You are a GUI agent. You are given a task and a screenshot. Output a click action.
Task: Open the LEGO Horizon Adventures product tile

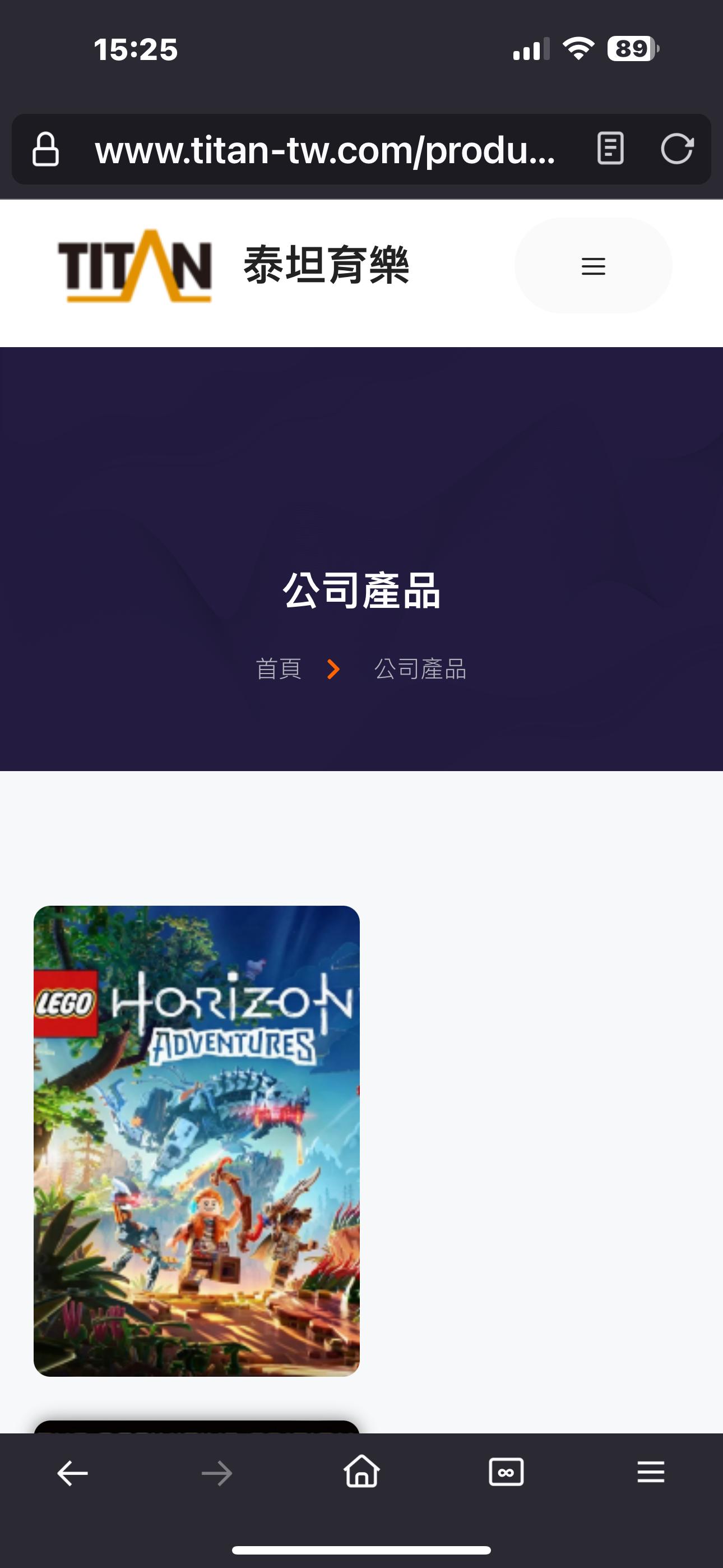tap(197, 1141)
